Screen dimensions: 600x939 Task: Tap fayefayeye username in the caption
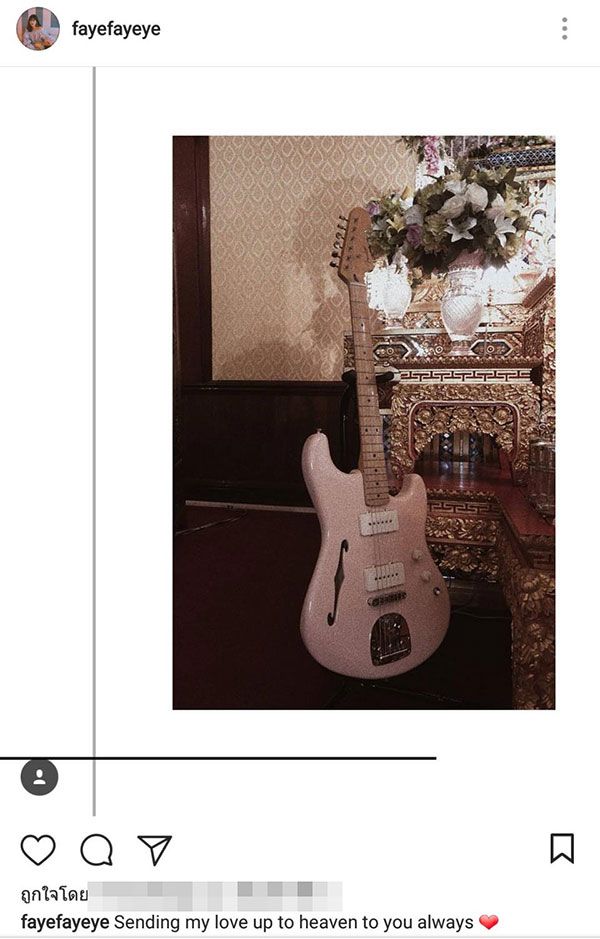coord(65,922)
